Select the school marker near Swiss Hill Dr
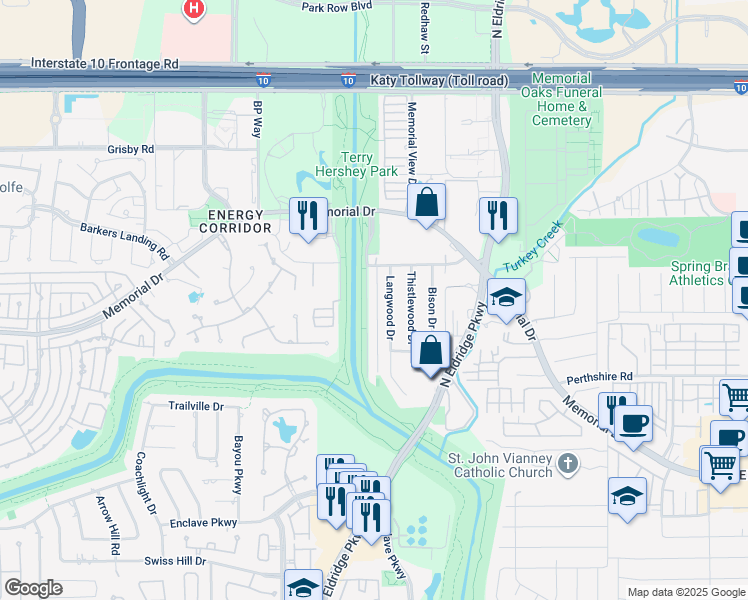 (x=303, y=587)
